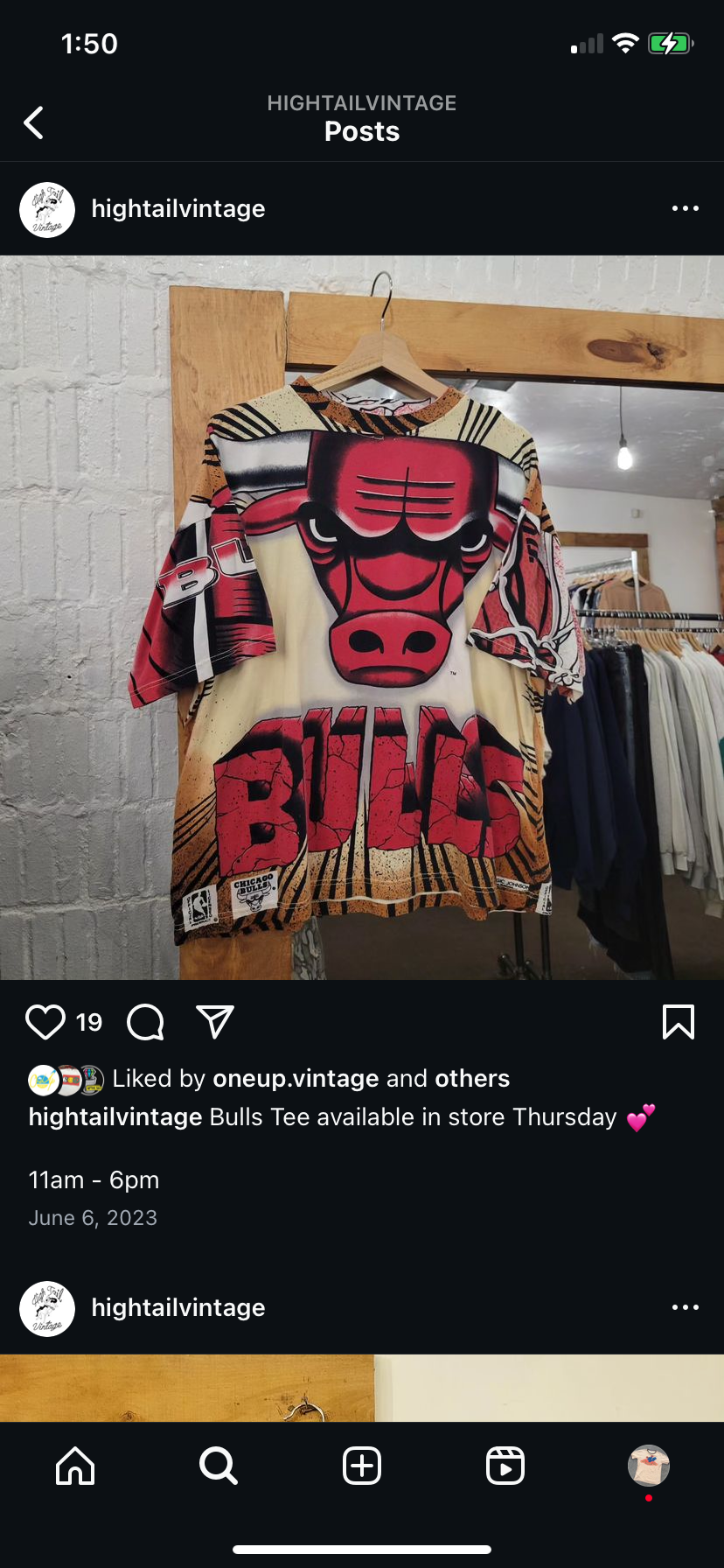Open options menu for the Bulls Tee post

pos(685,208)
